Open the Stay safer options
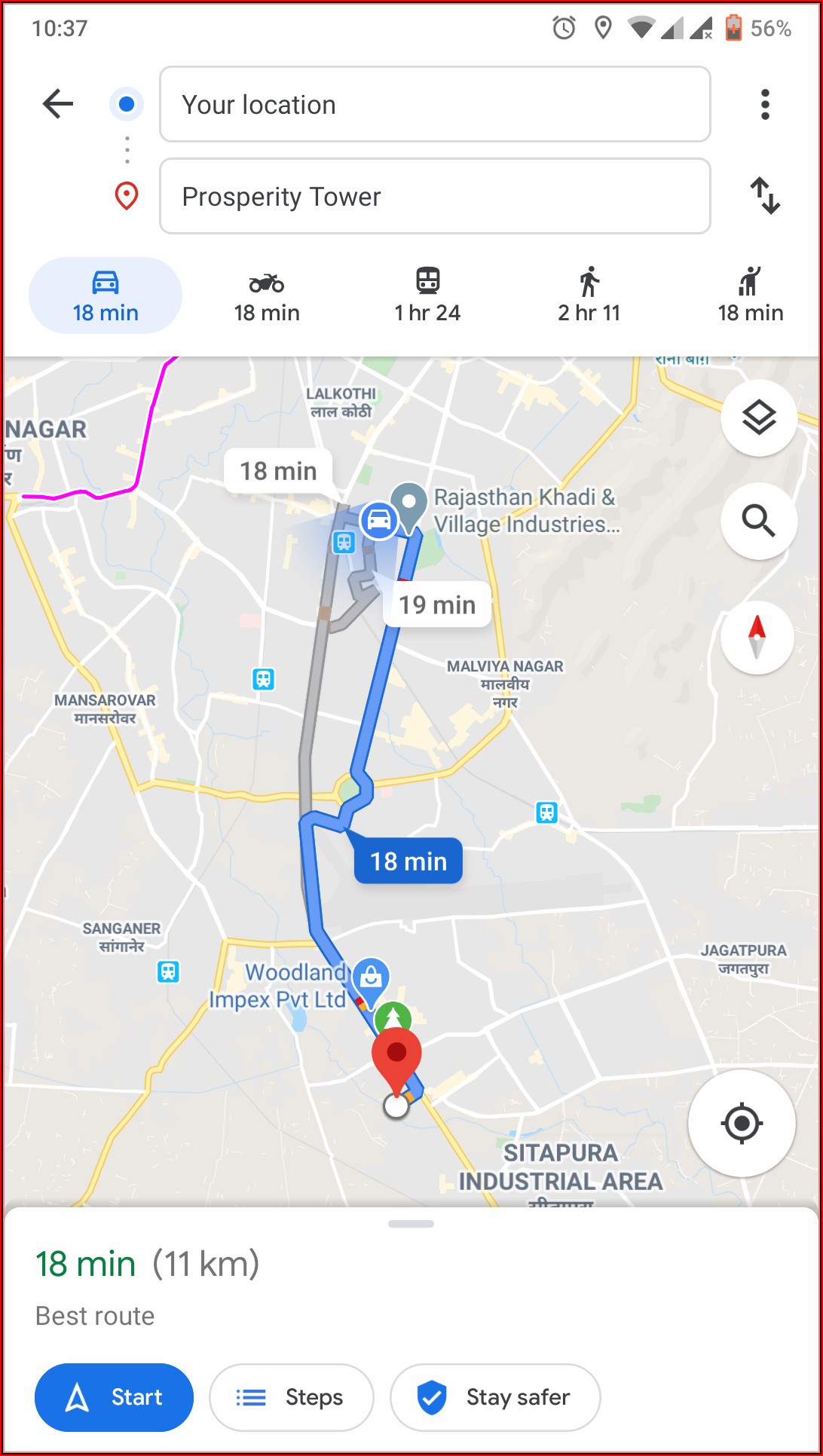This screenshot has width=823, height=1456. coord(495,1397)
